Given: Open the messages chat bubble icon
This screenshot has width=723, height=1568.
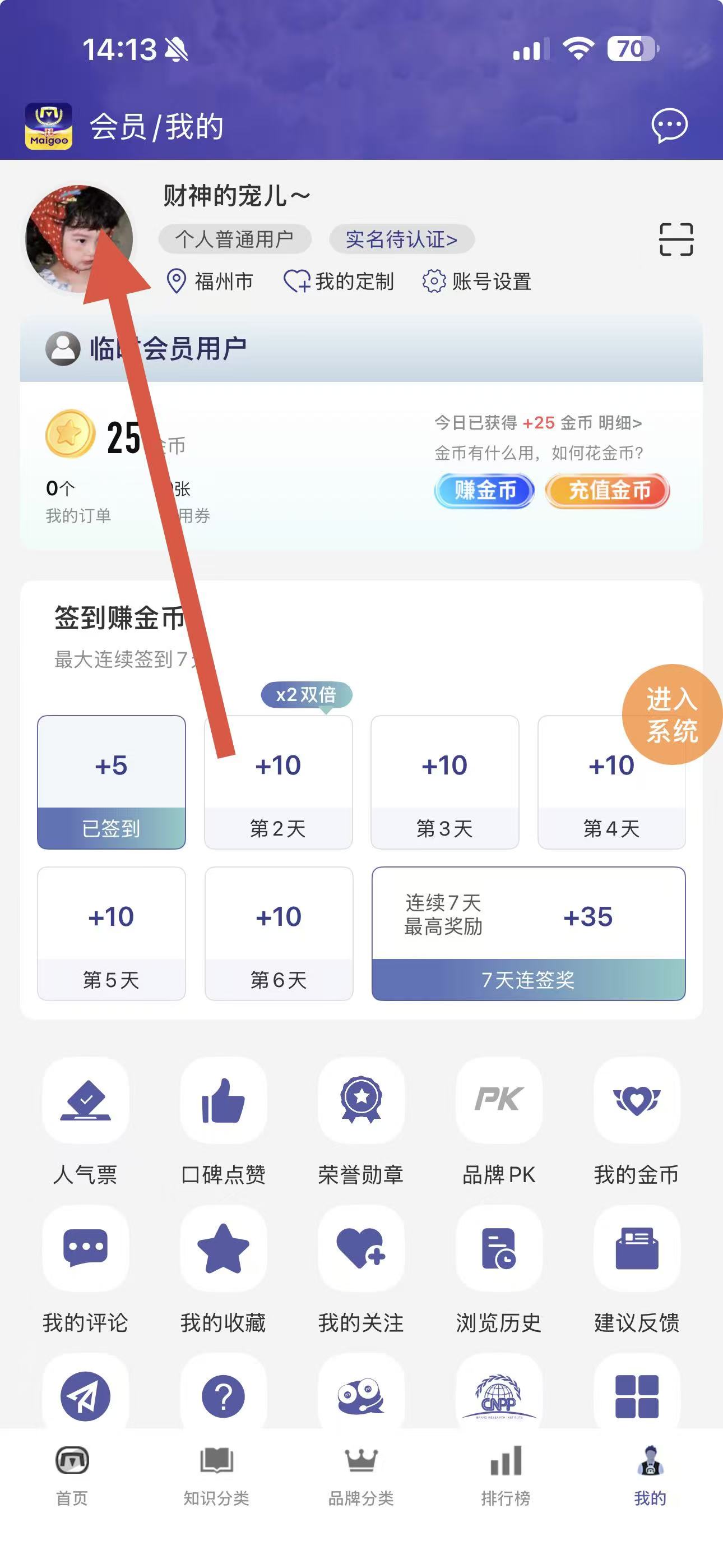Looking at the screenshot, I should (x=669, y=126).
